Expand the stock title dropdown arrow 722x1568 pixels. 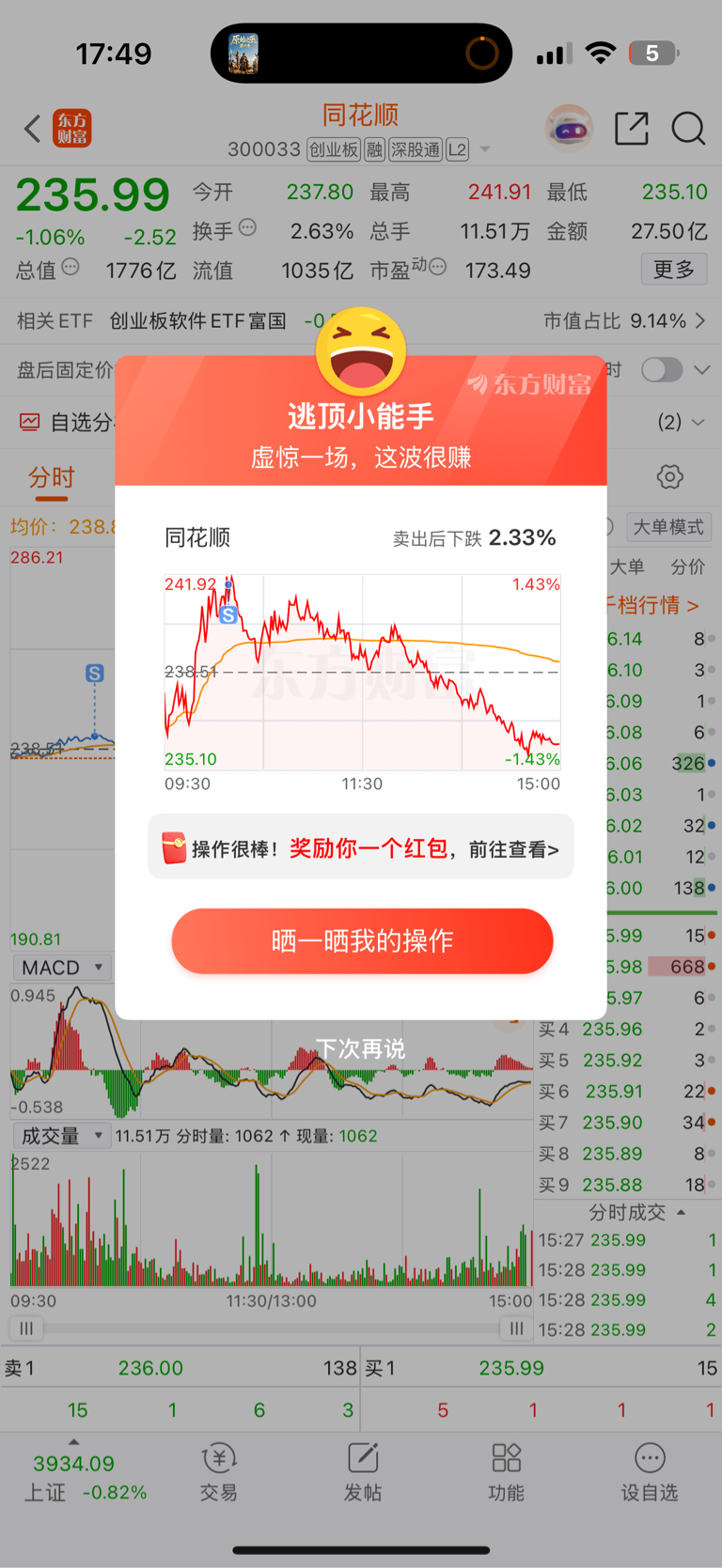(485, 149)
